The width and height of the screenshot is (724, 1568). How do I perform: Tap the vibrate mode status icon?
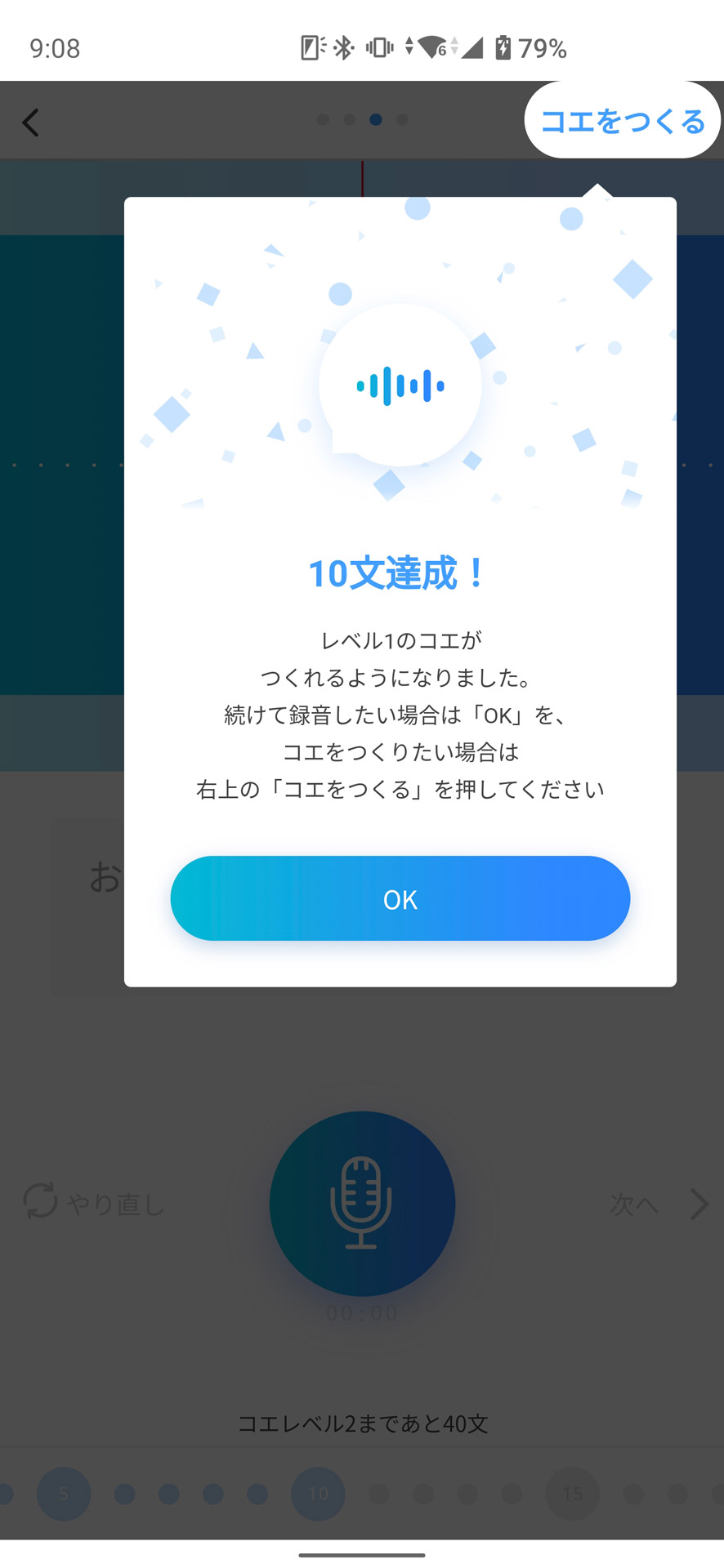click(x=381, y=49)
